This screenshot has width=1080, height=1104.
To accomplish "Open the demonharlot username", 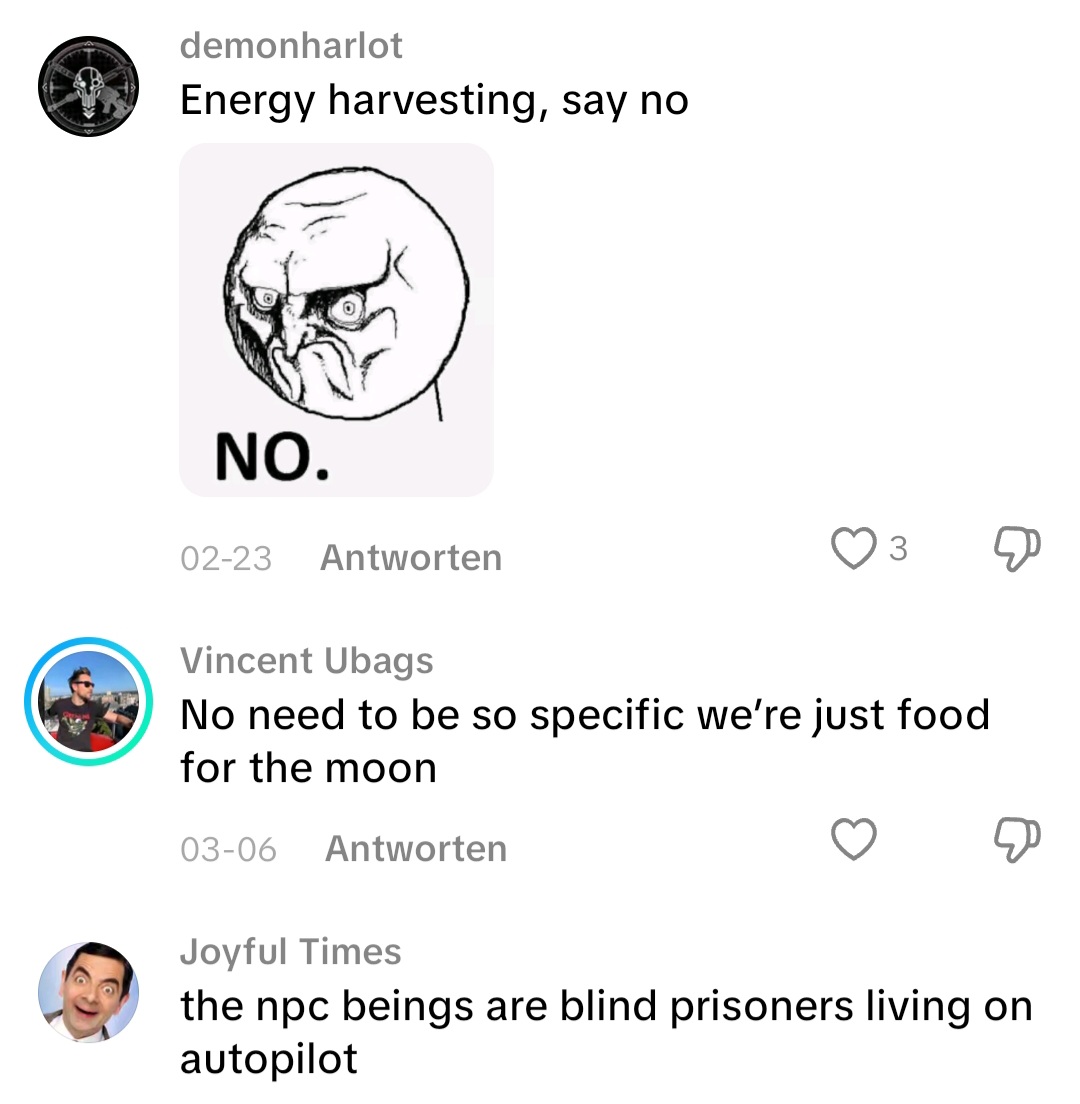I will [x=291, y=45].
